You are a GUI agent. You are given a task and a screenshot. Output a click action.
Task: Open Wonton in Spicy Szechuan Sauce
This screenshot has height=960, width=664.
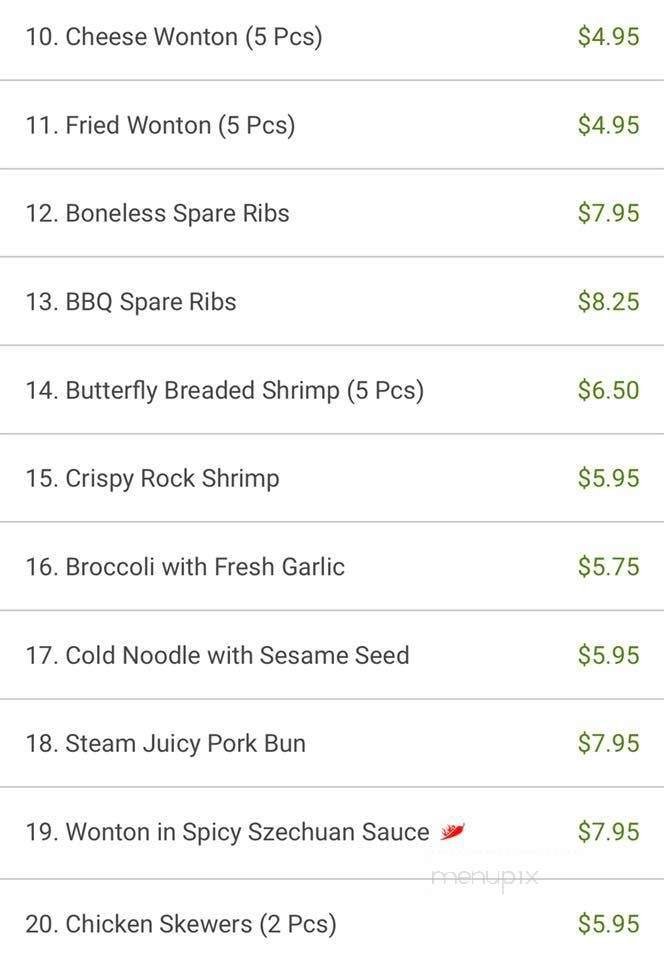click(x=227, y=832)
